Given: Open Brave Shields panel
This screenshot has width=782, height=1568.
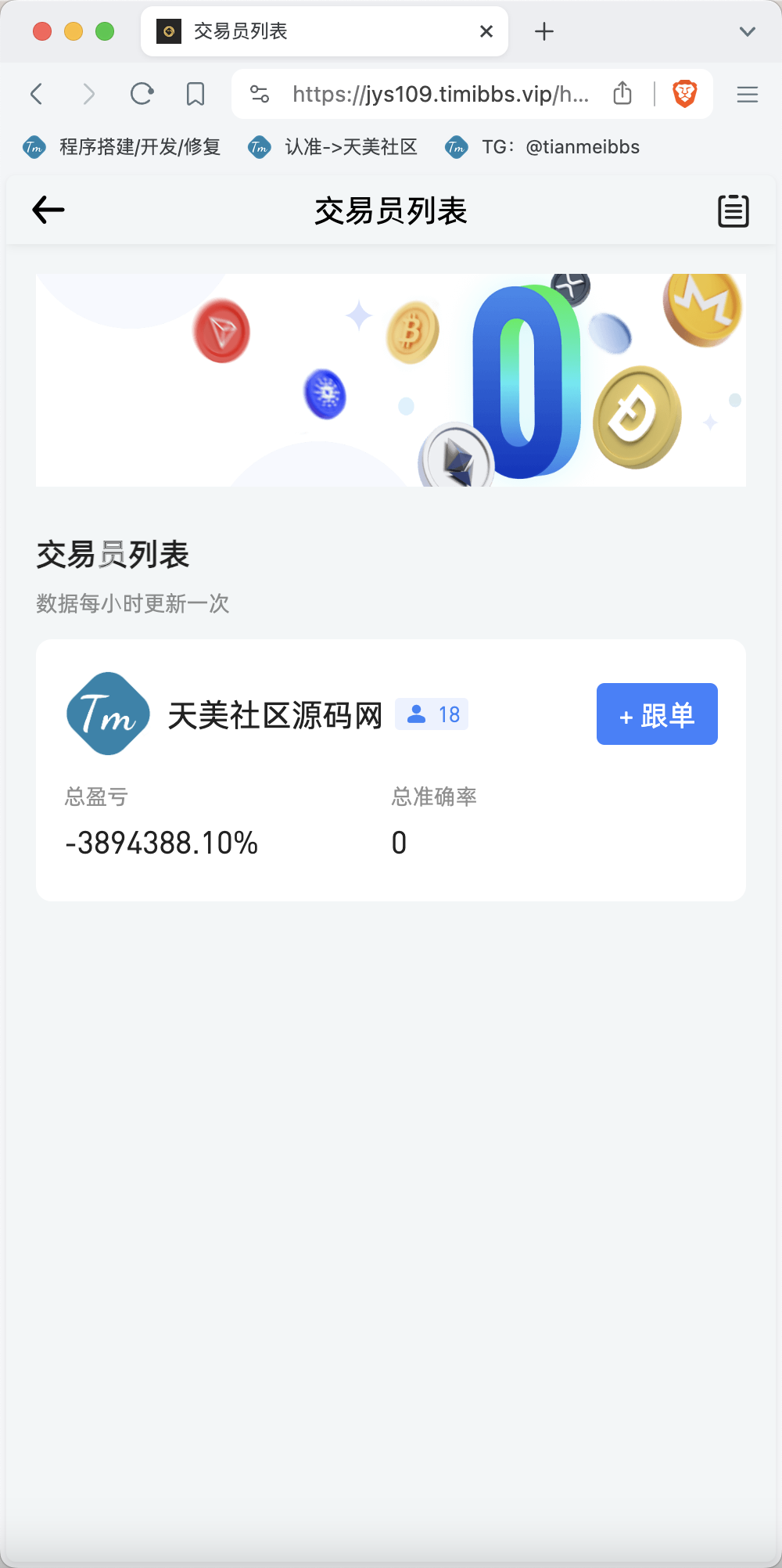Looking at the screenshot, I should coord(685,94).
